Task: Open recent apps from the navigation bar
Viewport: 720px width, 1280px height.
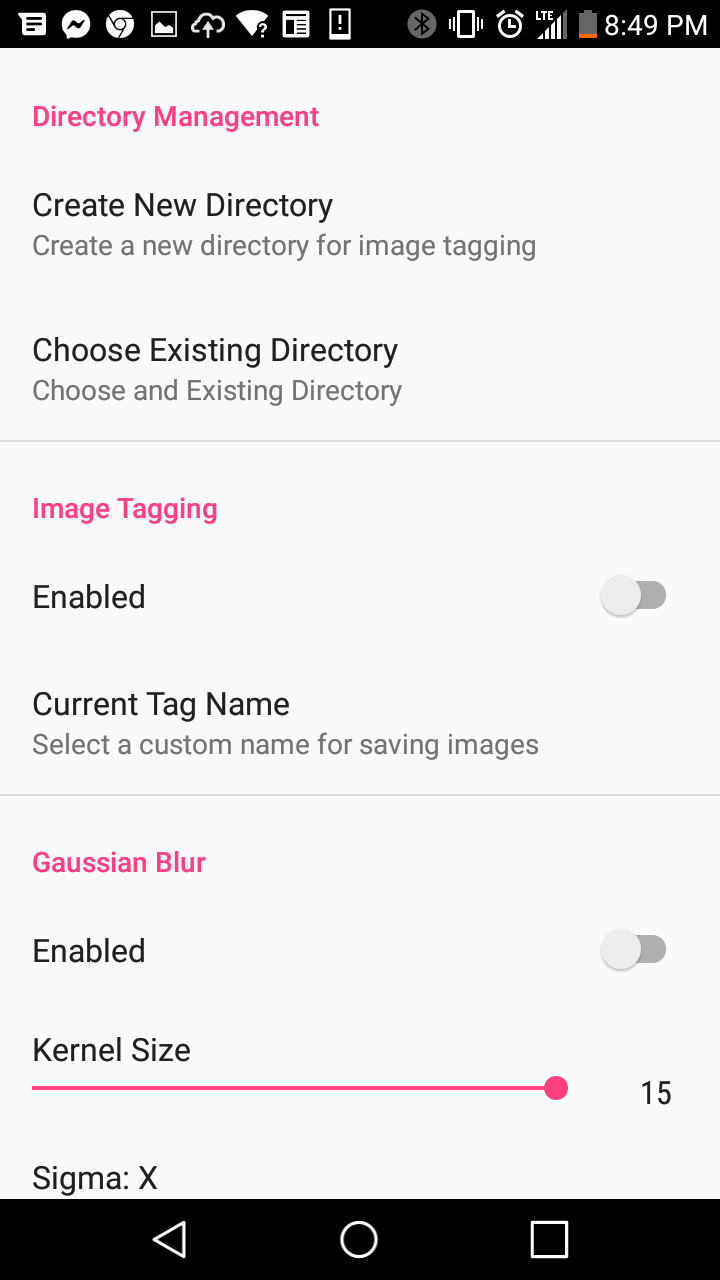Action: coord(549,1240)
